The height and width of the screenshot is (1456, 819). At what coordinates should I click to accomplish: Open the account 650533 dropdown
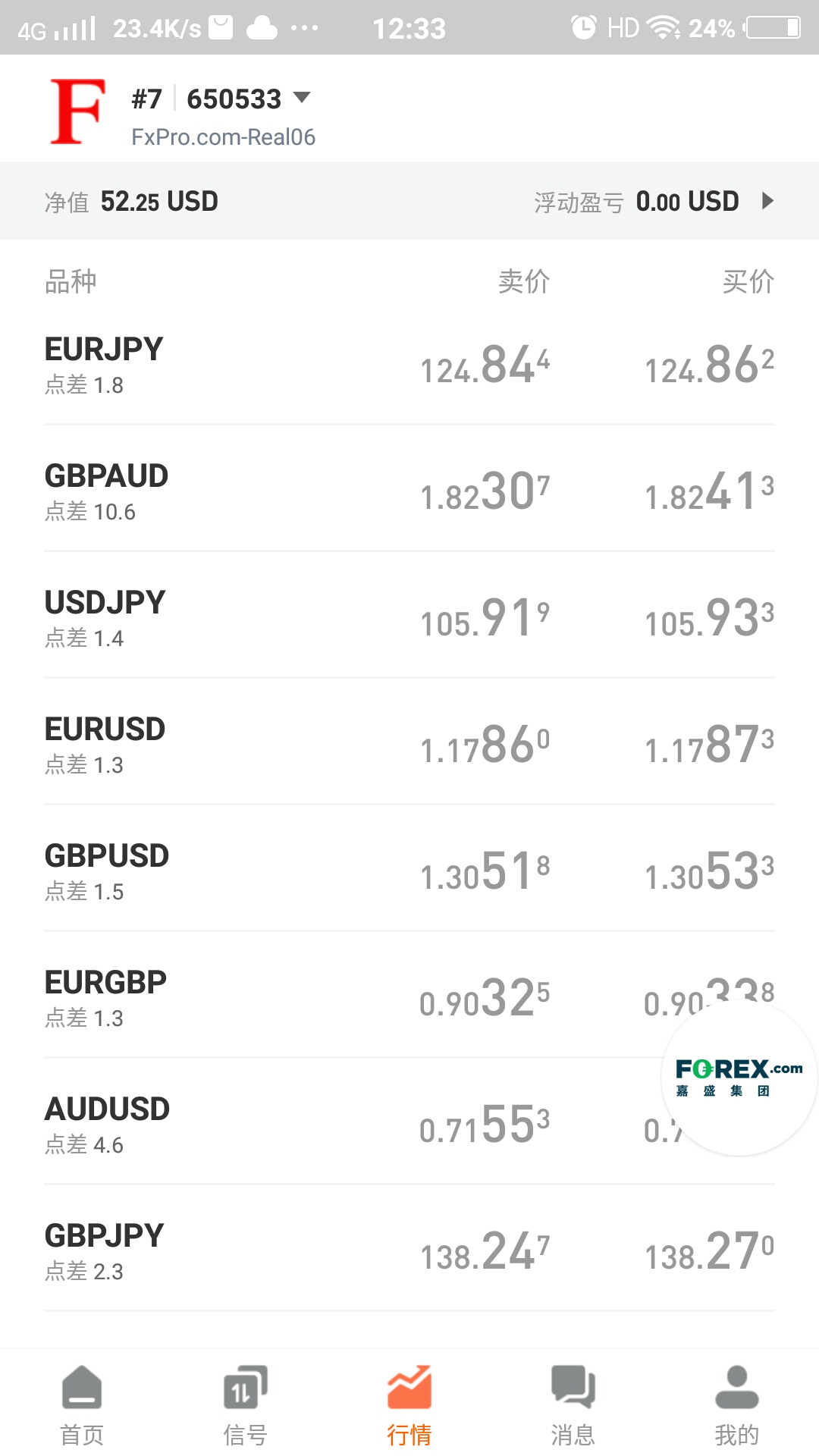[302, 98]
